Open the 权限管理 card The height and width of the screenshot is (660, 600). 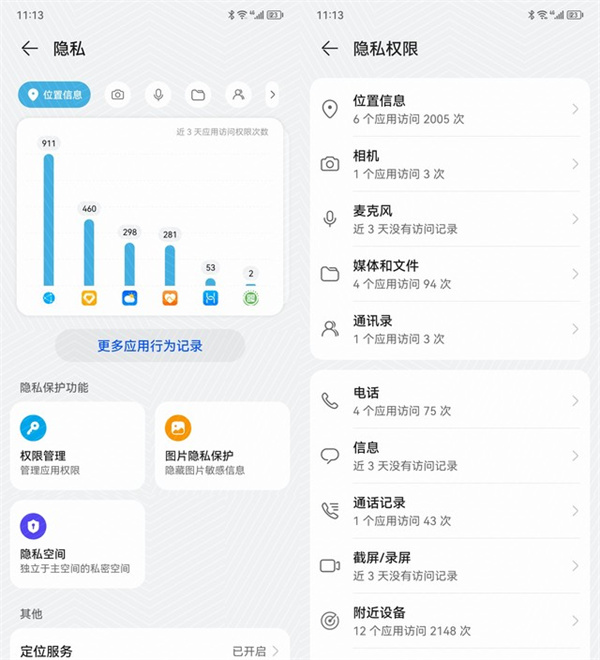click(x=77, y=445)
